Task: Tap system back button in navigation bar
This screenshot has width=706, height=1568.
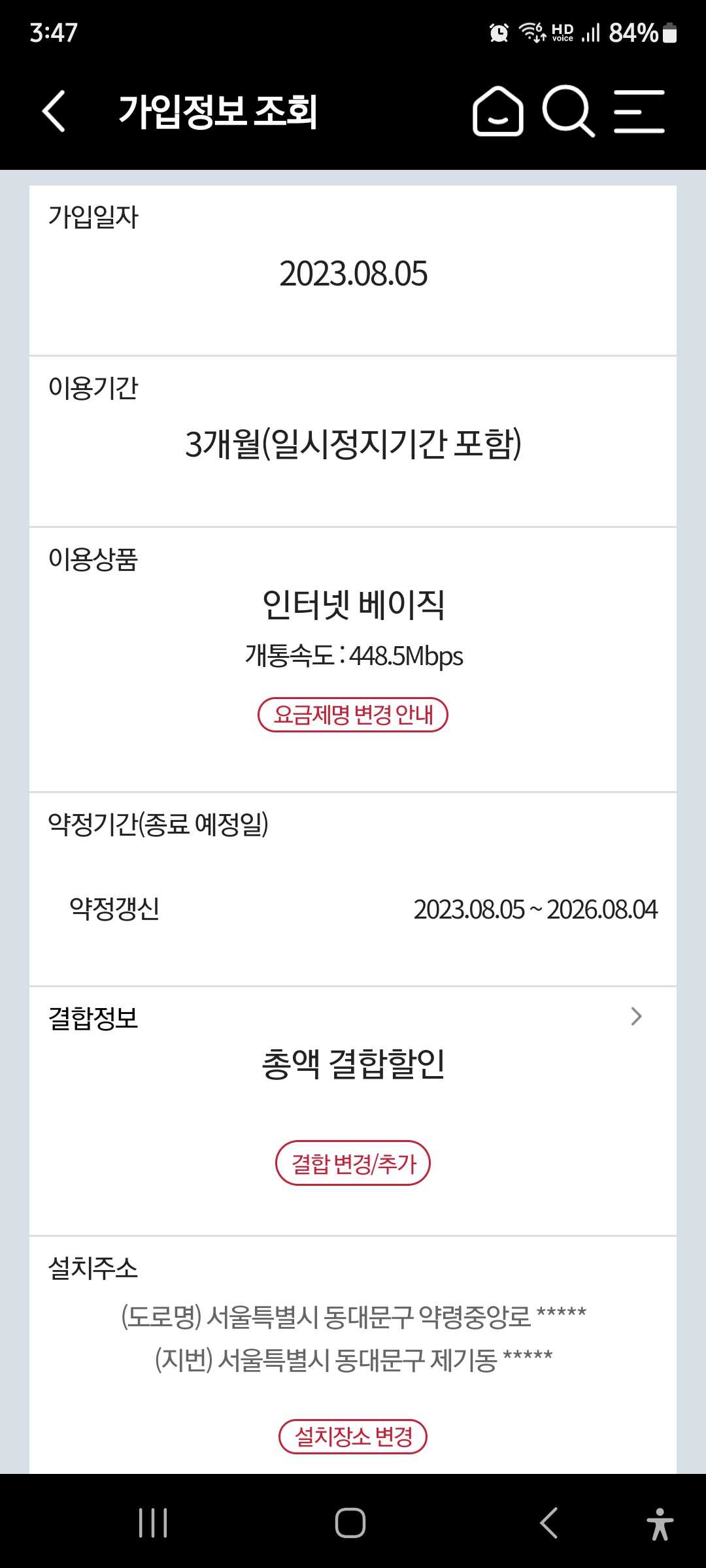Action: point(548,1523)
